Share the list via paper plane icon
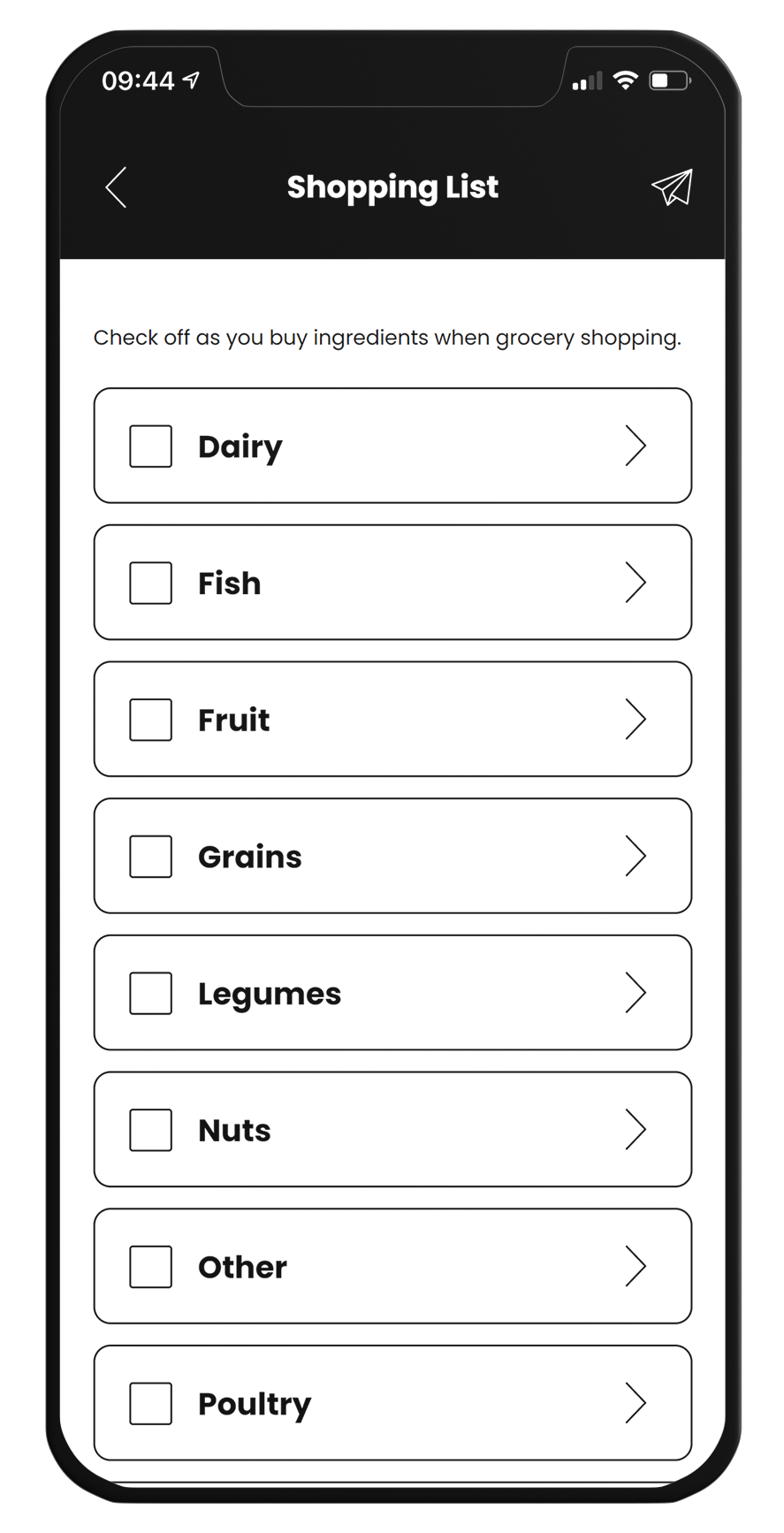 pos(672,187)
